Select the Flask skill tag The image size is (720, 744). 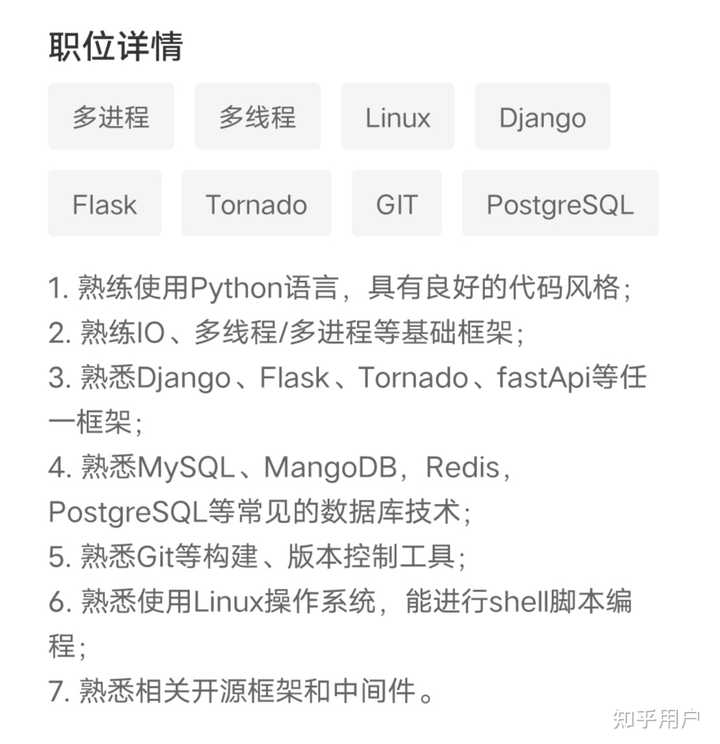click(104, 204)
